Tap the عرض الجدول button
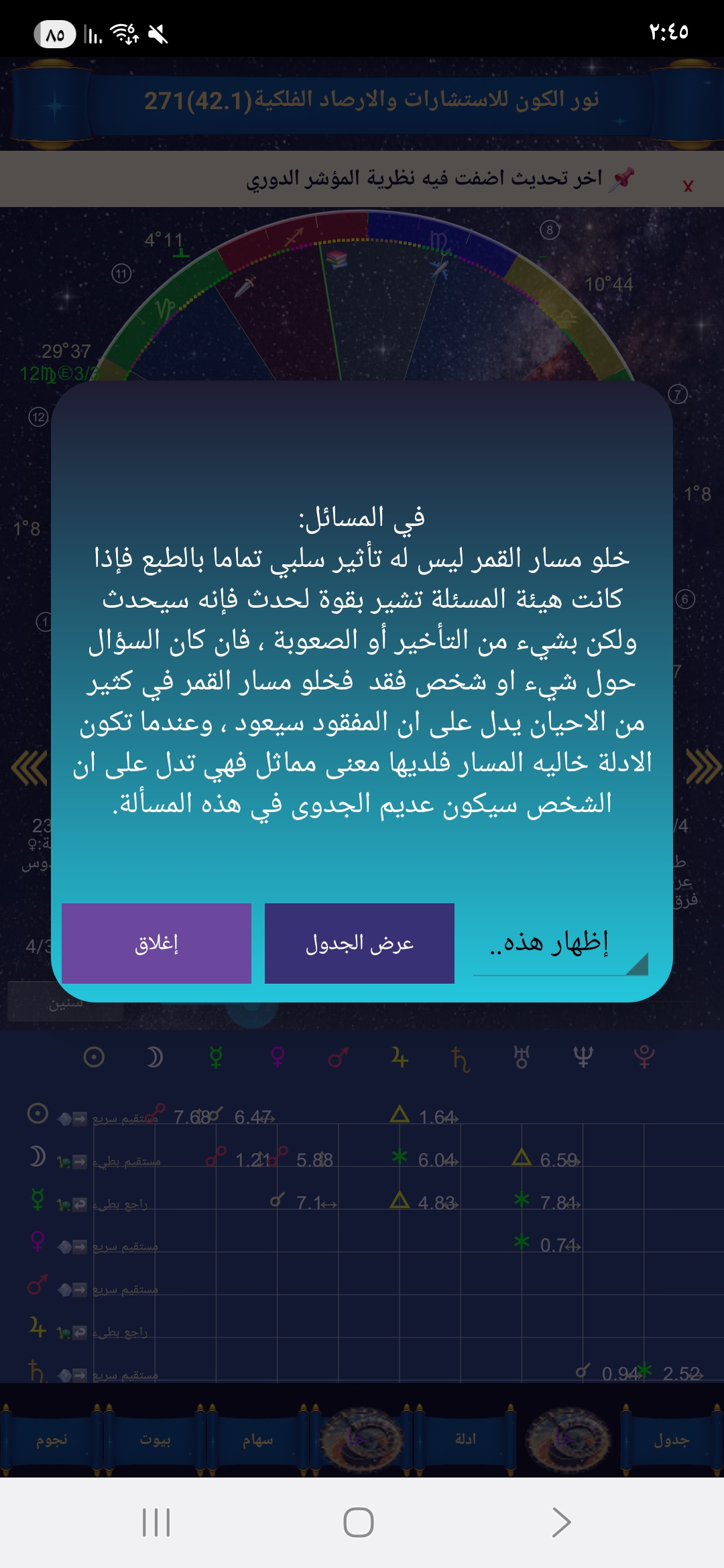The height and width of the screenshot is (1568, 724). click(359, 943)
